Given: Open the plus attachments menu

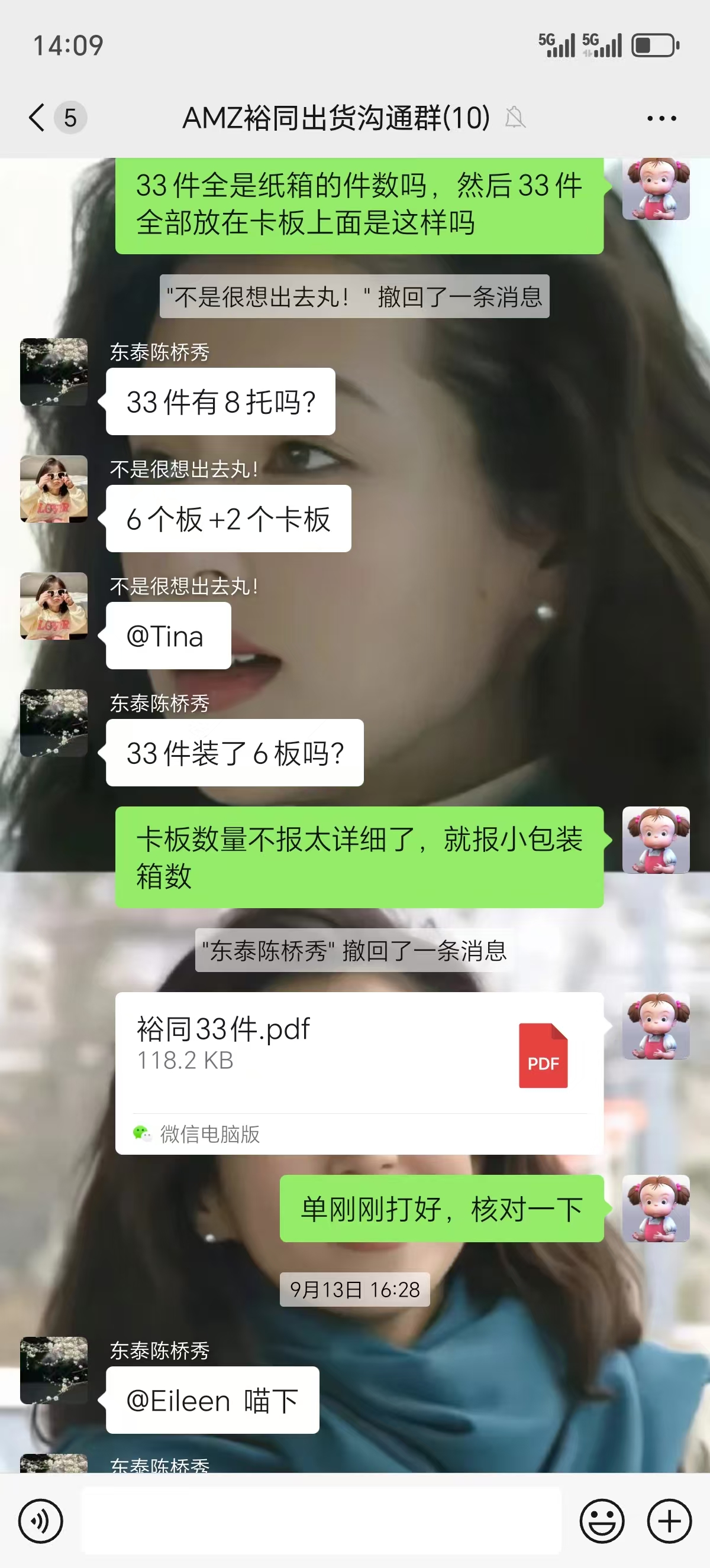Looking at the screenshot, I should (669, 1521).
